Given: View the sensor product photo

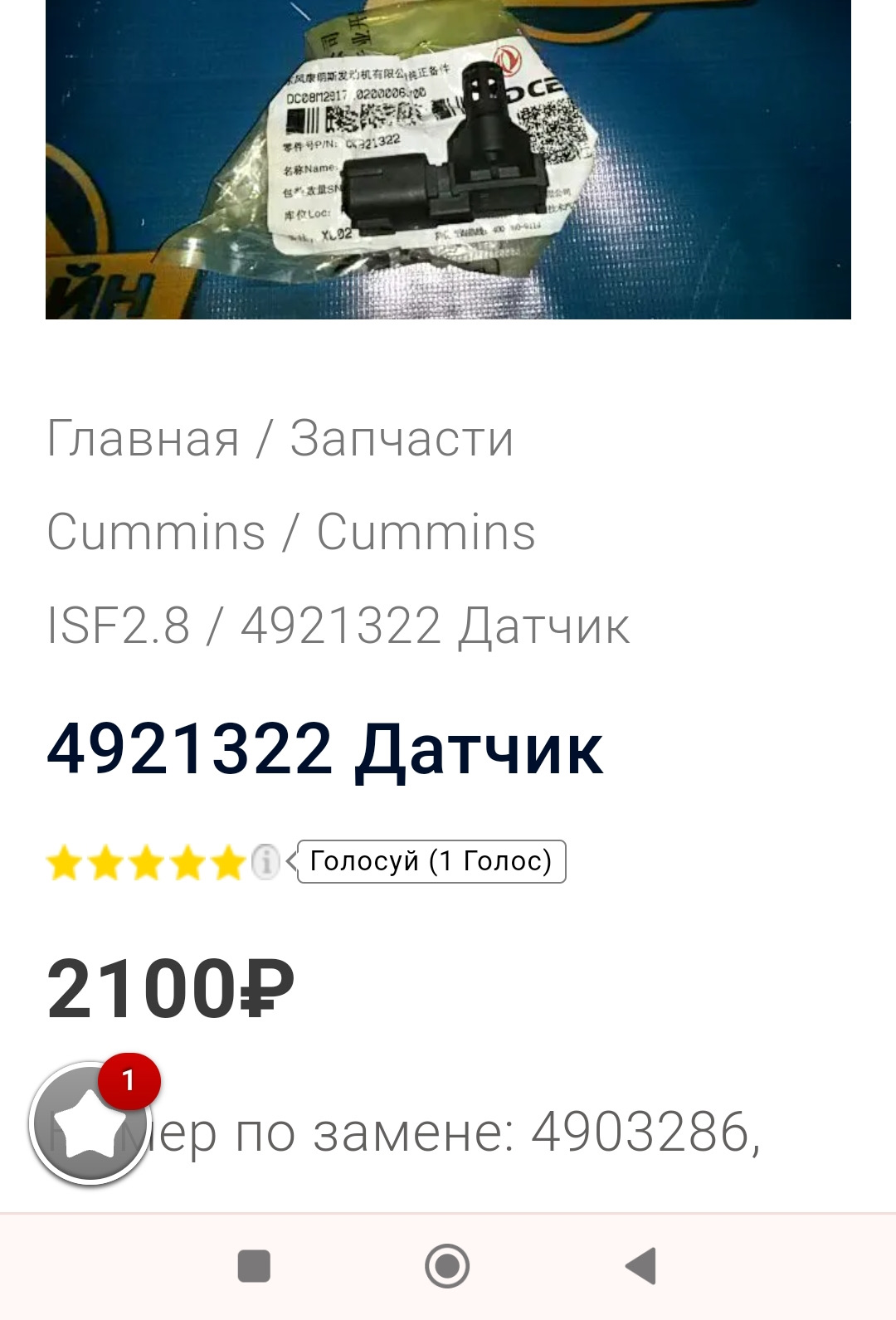Looking at the screenshot, I should 448,162.
